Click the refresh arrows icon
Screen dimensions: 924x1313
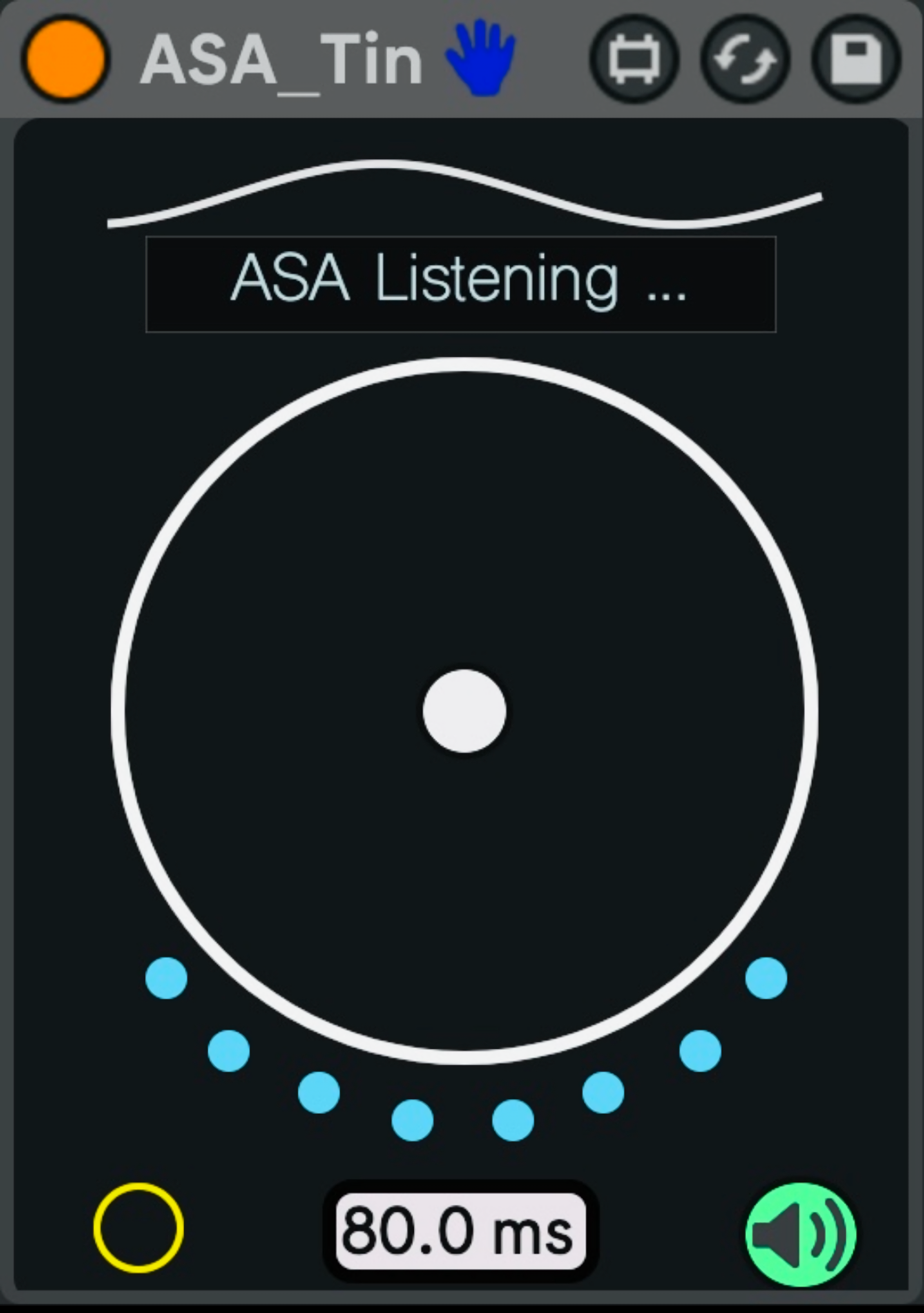[x=745, y=59]
